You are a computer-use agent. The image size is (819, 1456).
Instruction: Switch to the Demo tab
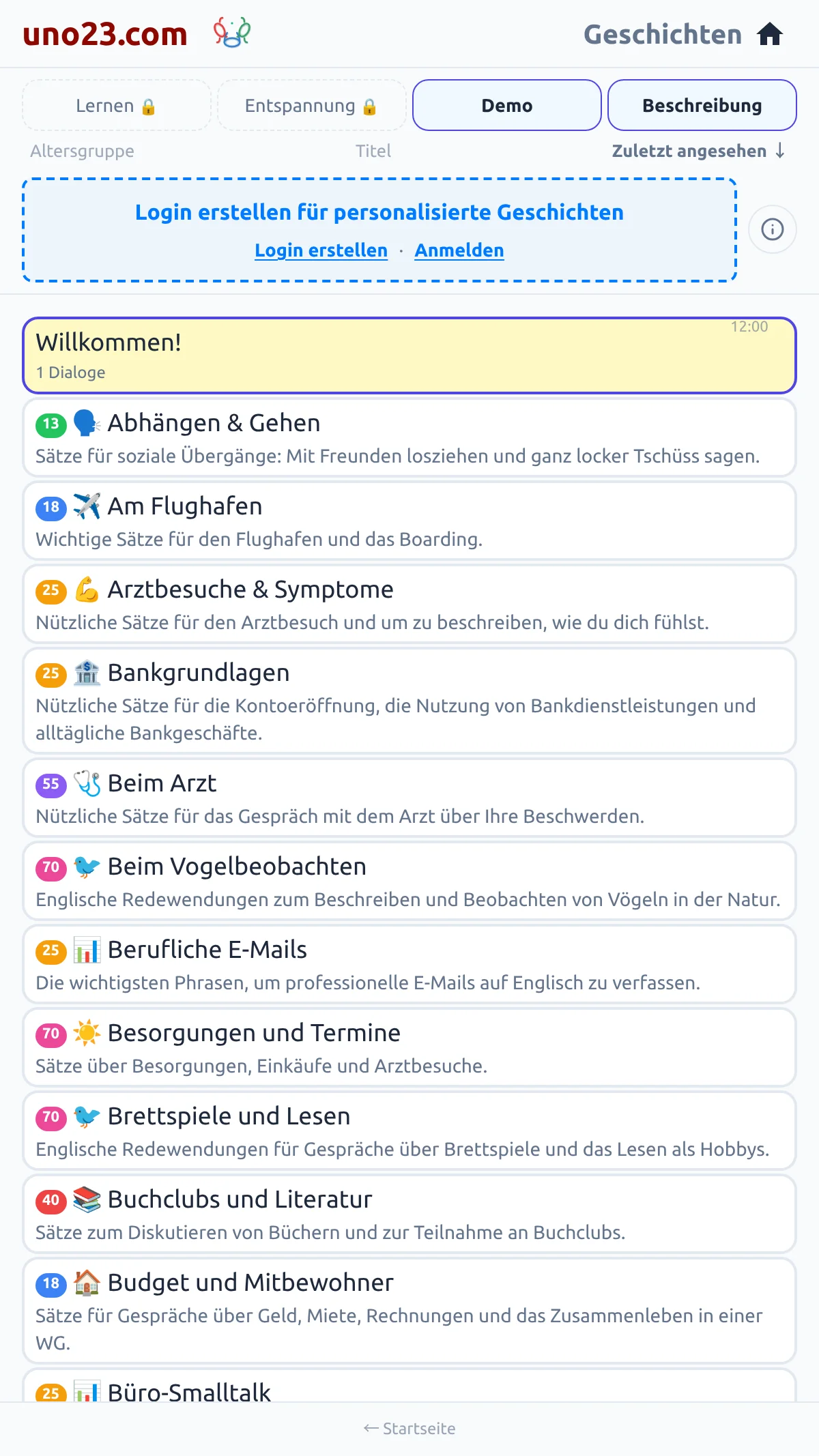[x=507, y=105]
